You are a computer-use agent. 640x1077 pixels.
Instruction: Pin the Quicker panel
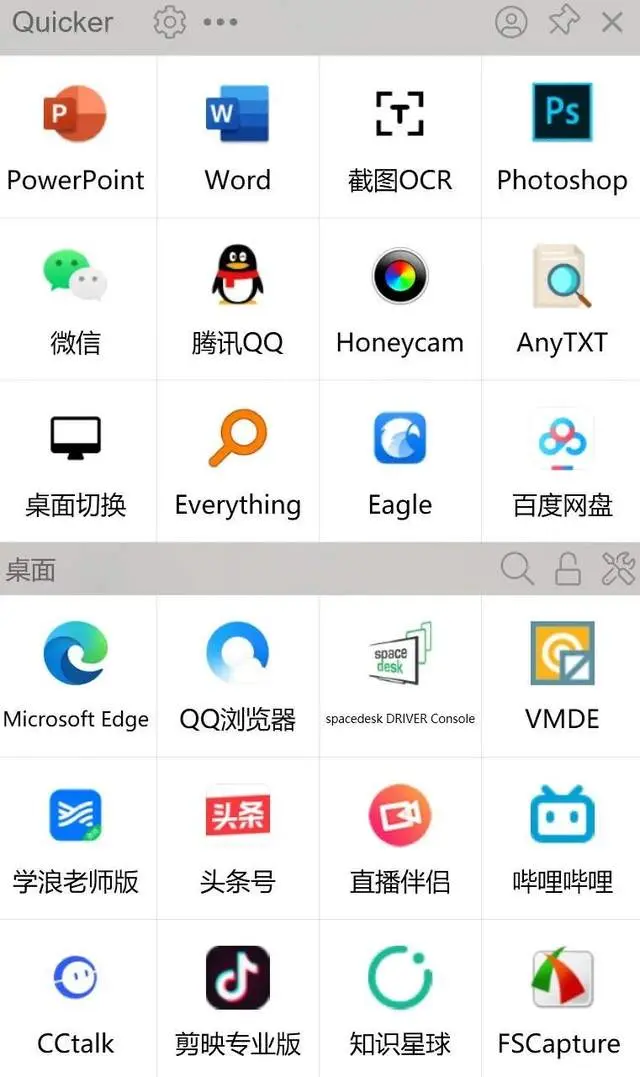(563, 21)
